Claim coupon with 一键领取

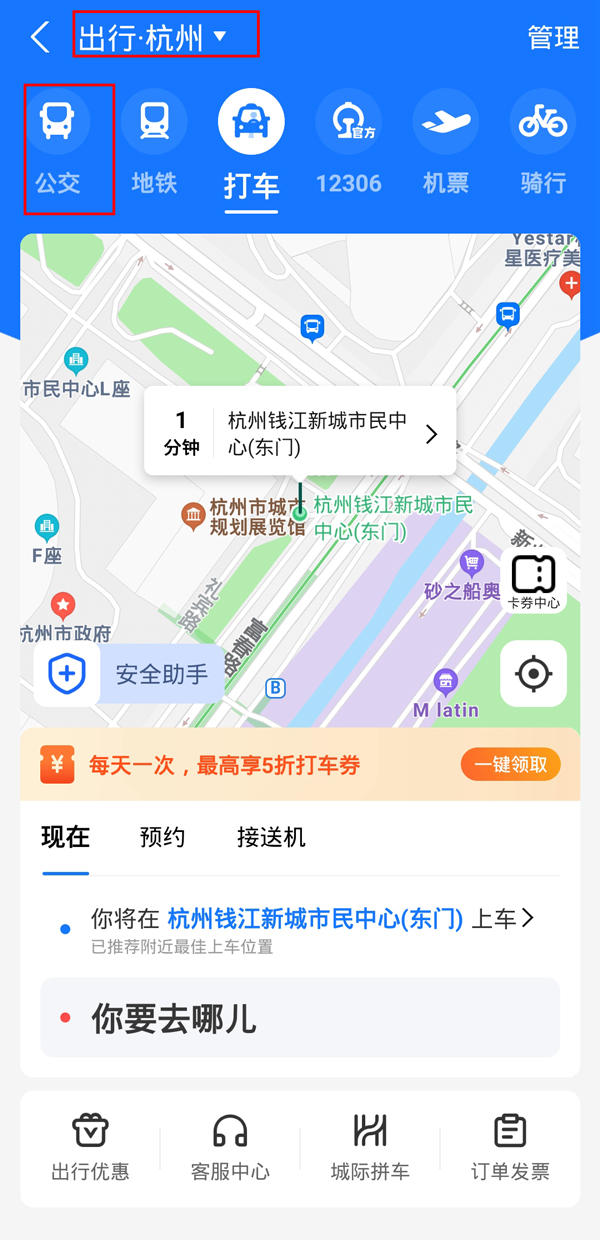510,765
